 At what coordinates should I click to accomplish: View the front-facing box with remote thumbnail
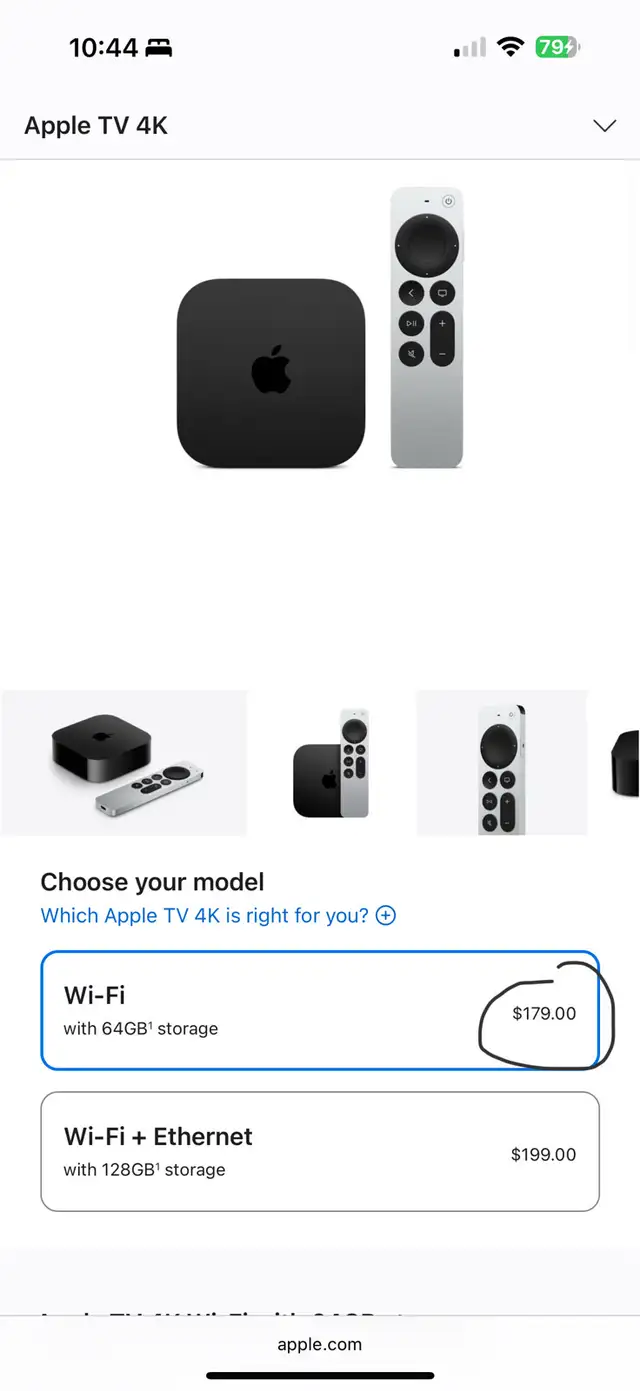point(331,763)
